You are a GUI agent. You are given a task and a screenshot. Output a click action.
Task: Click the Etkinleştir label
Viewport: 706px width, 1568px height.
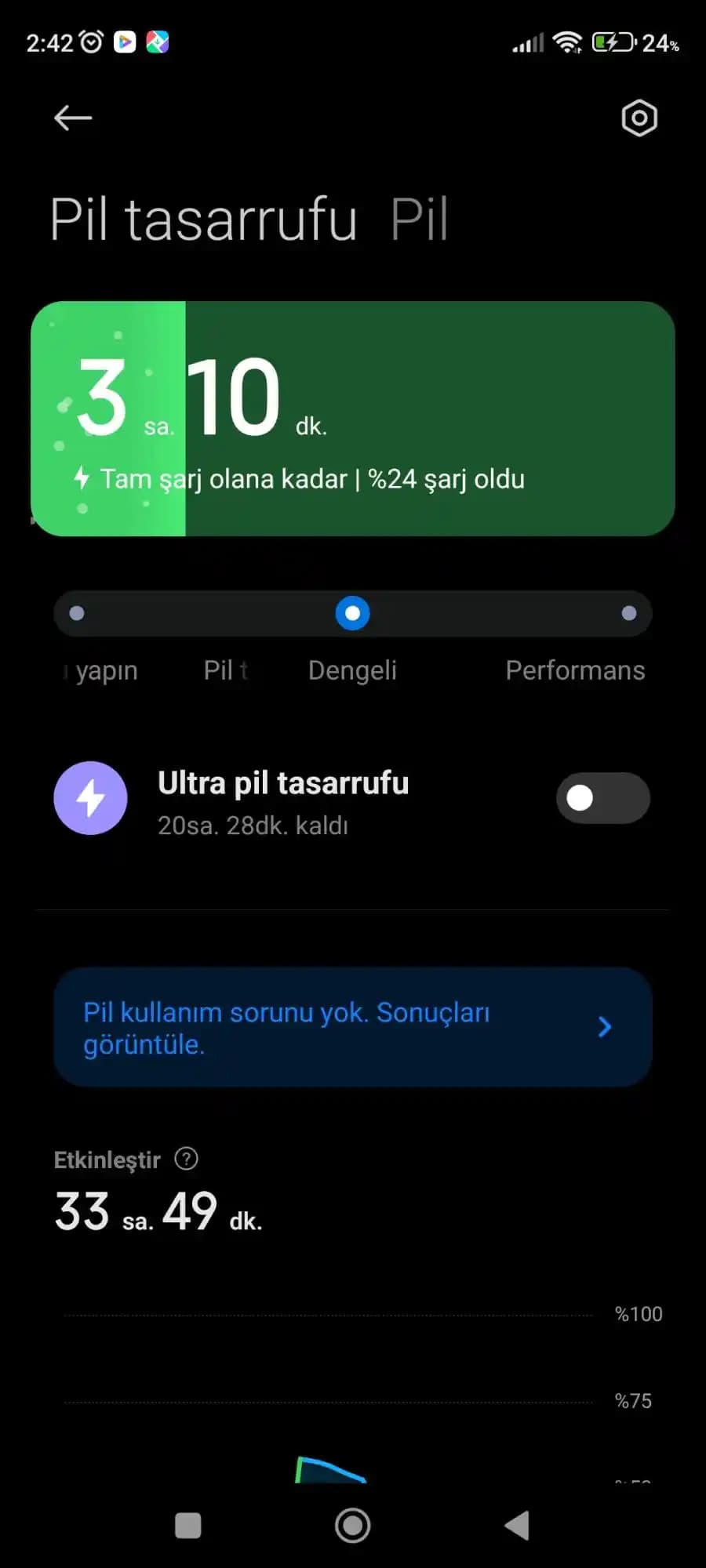point(107,1159)
